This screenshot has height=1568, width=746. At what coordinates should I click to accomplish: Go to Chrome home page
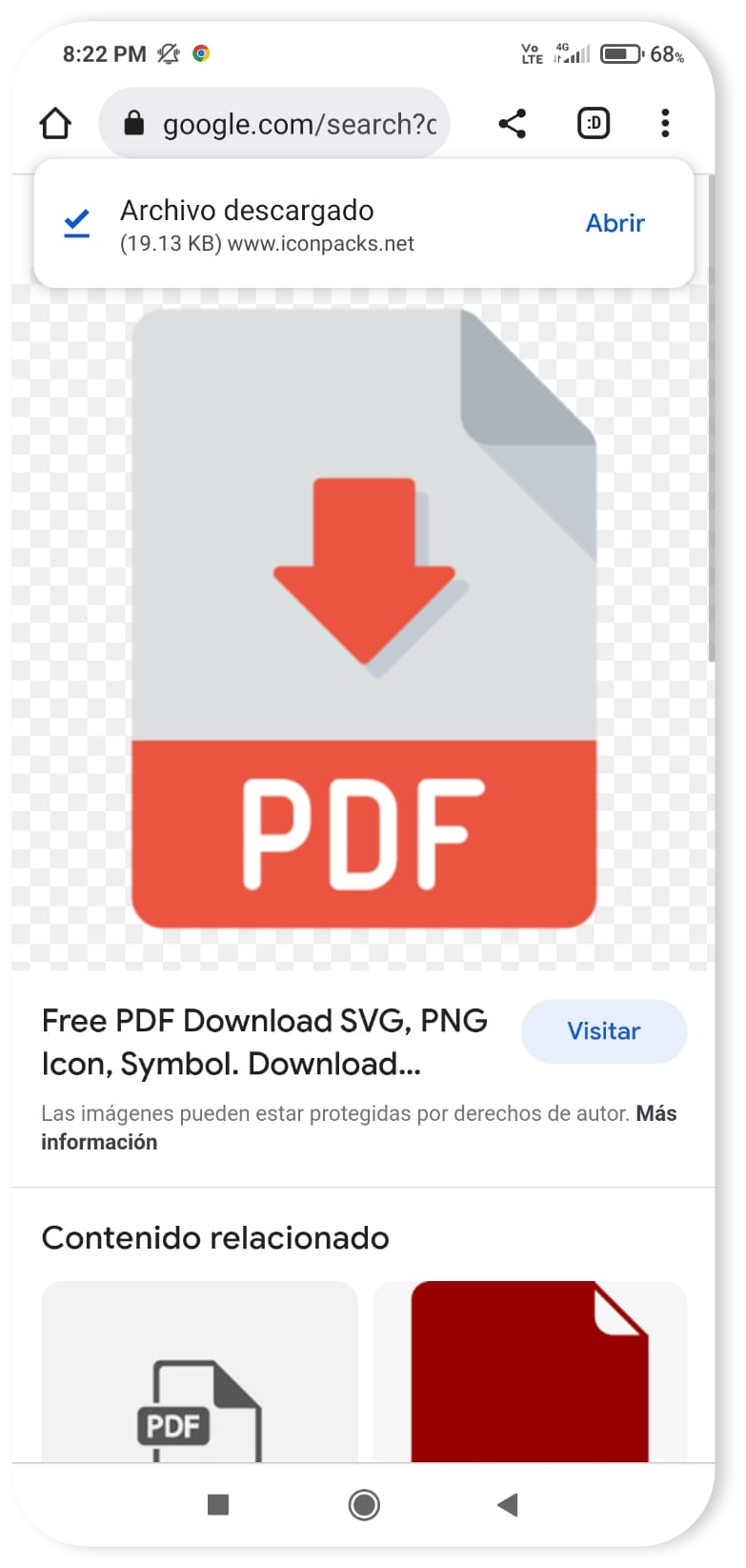(x=55, y=123)
